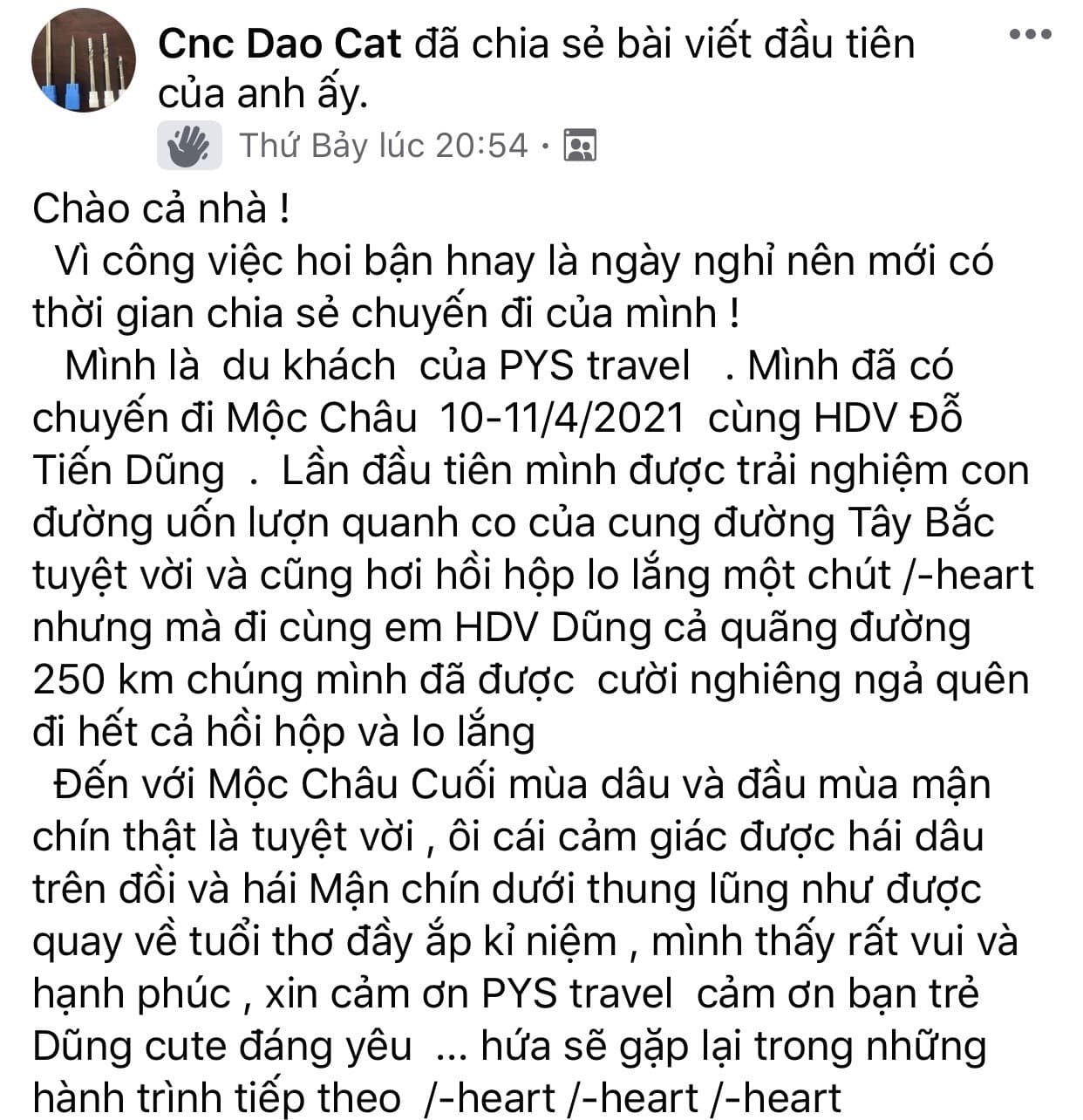Screen dimensions: 1083x1120
Task: Tap the group audience icon beside timestamp
Action: click(x=580, y=146)
